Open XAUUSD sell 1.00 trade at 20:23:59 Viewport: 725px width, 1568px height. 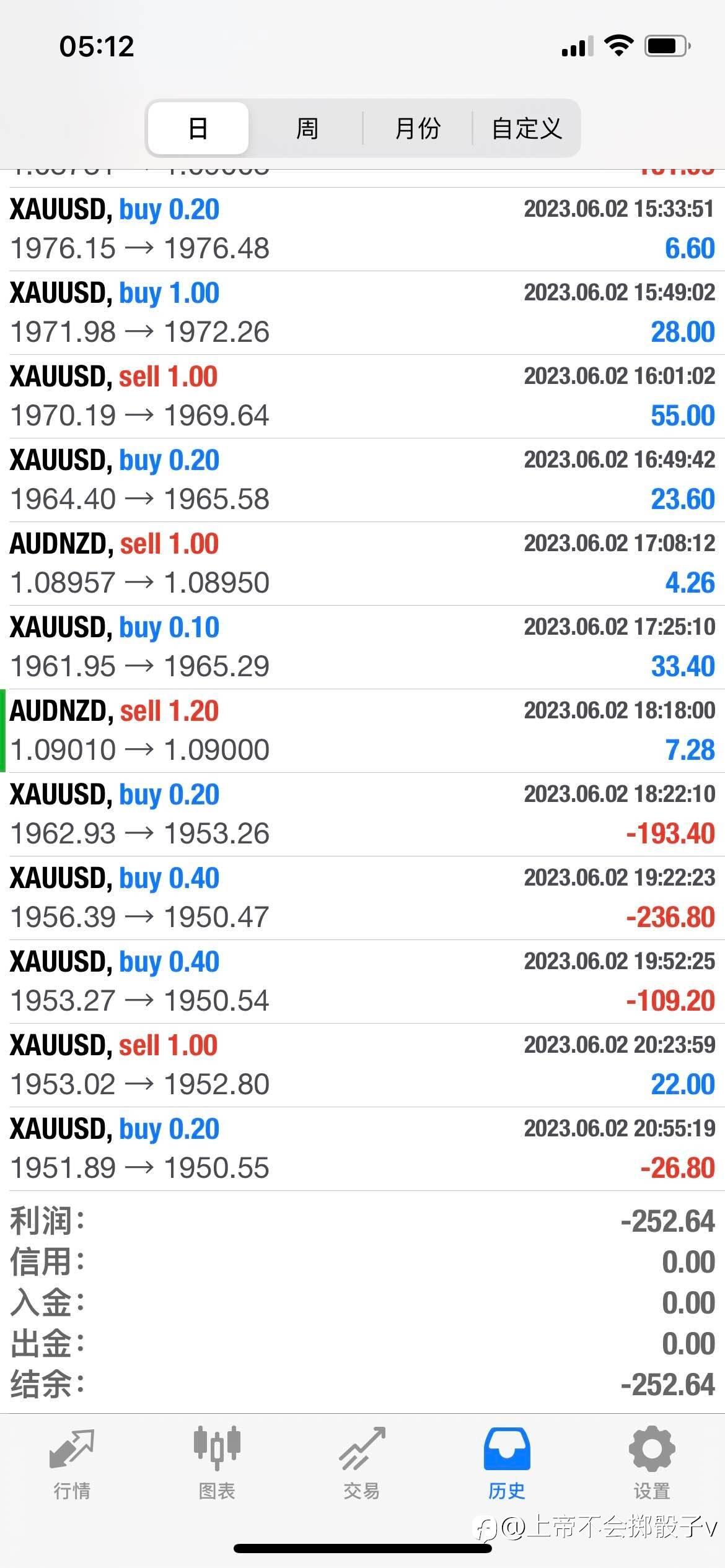pos(362,1065)
